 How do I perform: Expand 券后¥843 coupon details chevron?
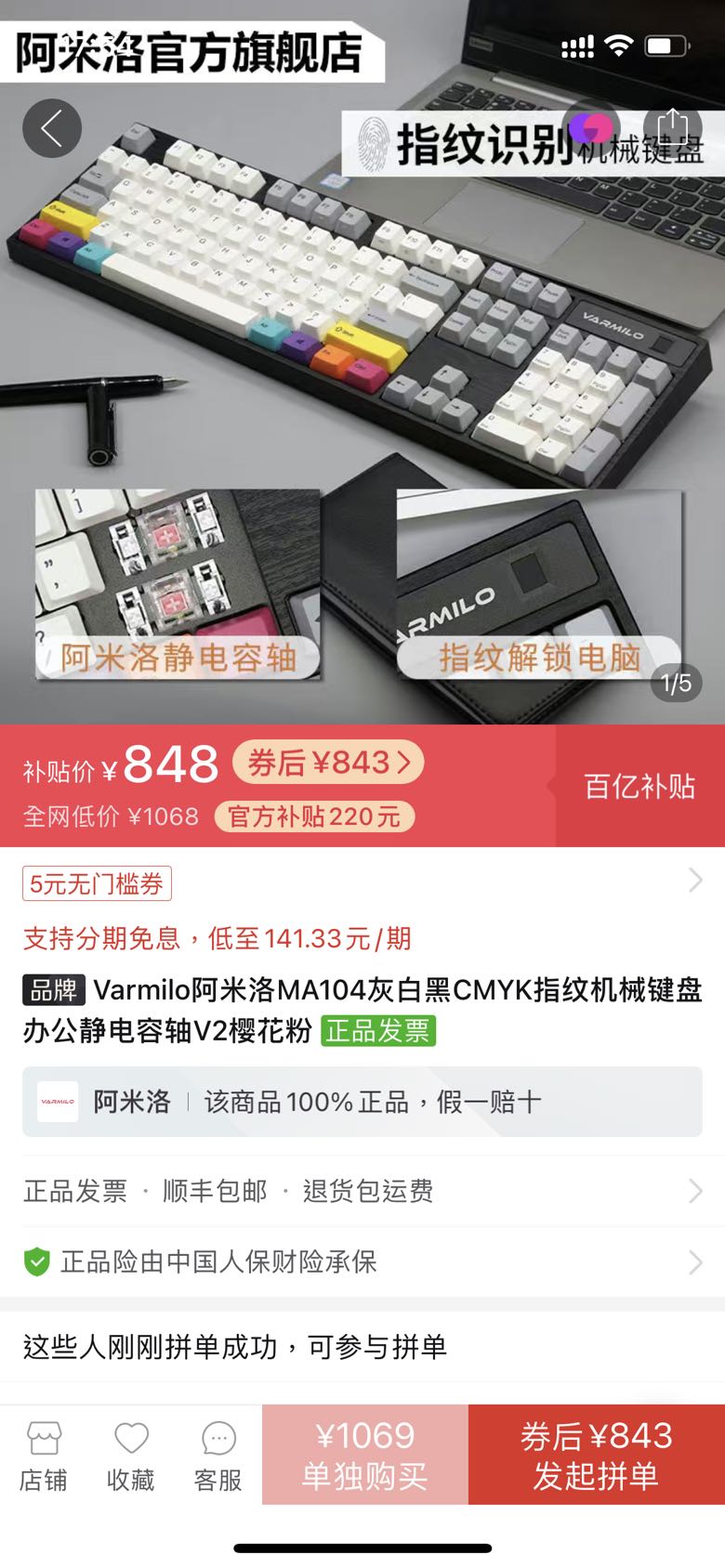328,762
